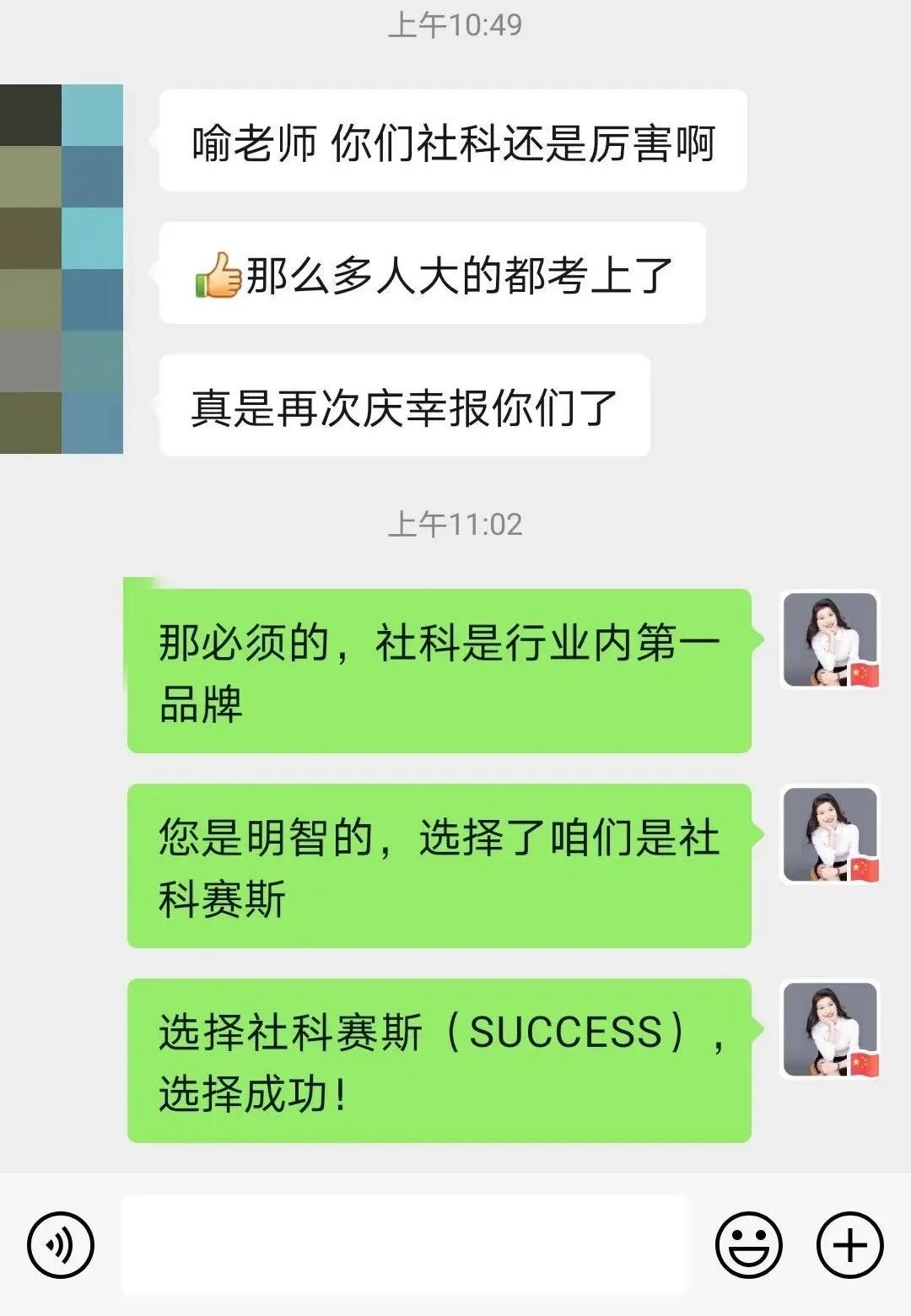911x1316 pixels.
Task: Open the plus attachment menu
Action: [x=849, y=1244]
